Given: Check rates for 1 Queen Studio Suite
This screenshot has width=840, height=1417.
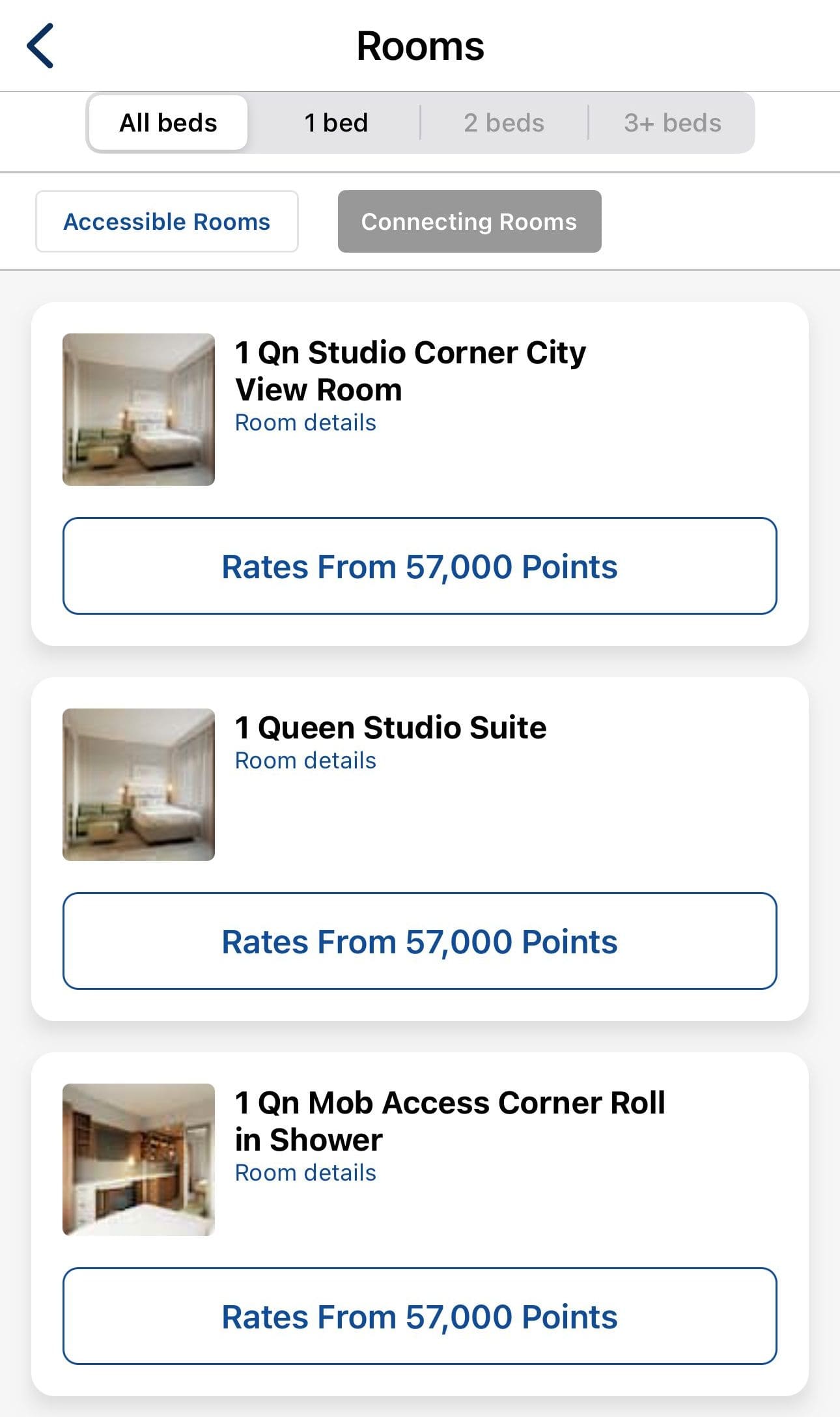Looking at the screenshot, I should coord(419,940).
